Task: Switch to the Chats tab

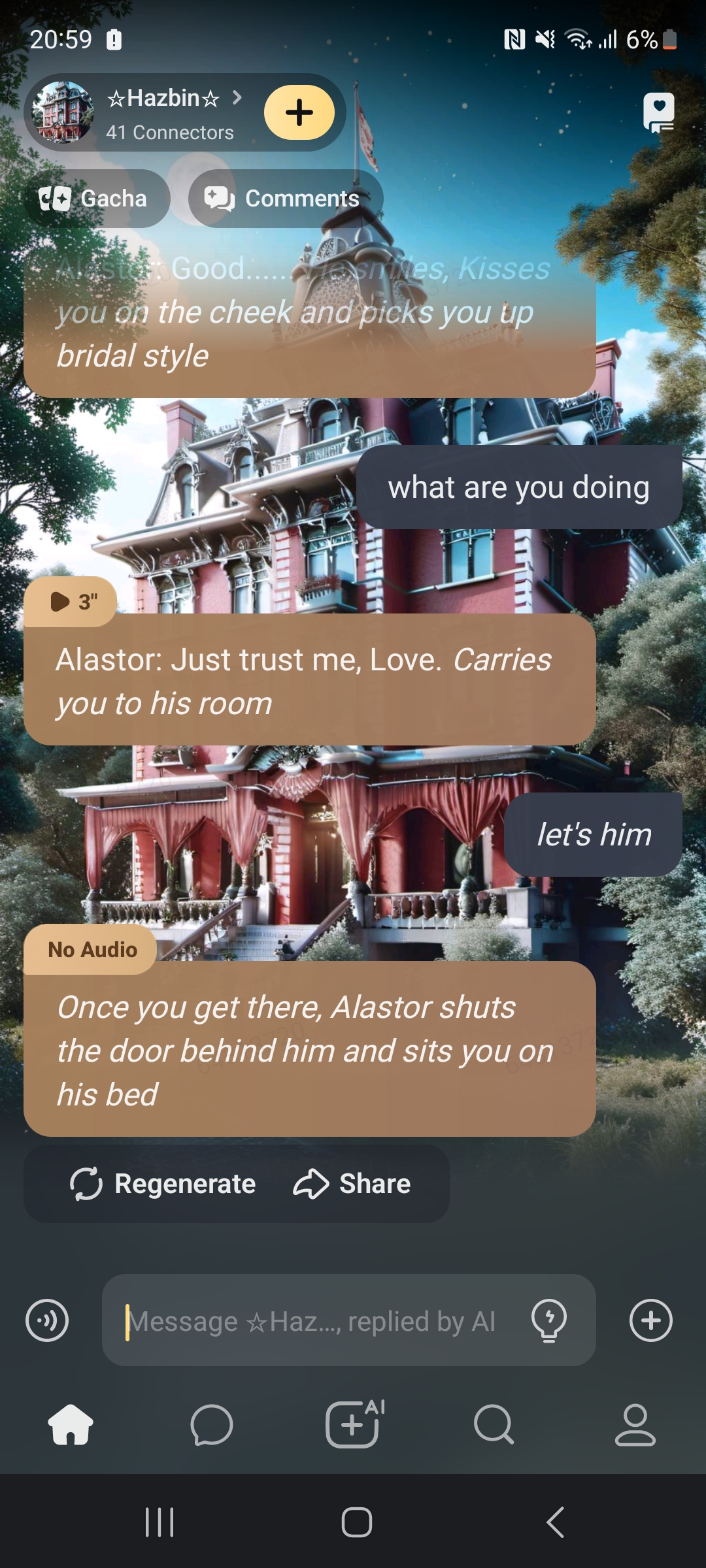Action: point(212,1425)
